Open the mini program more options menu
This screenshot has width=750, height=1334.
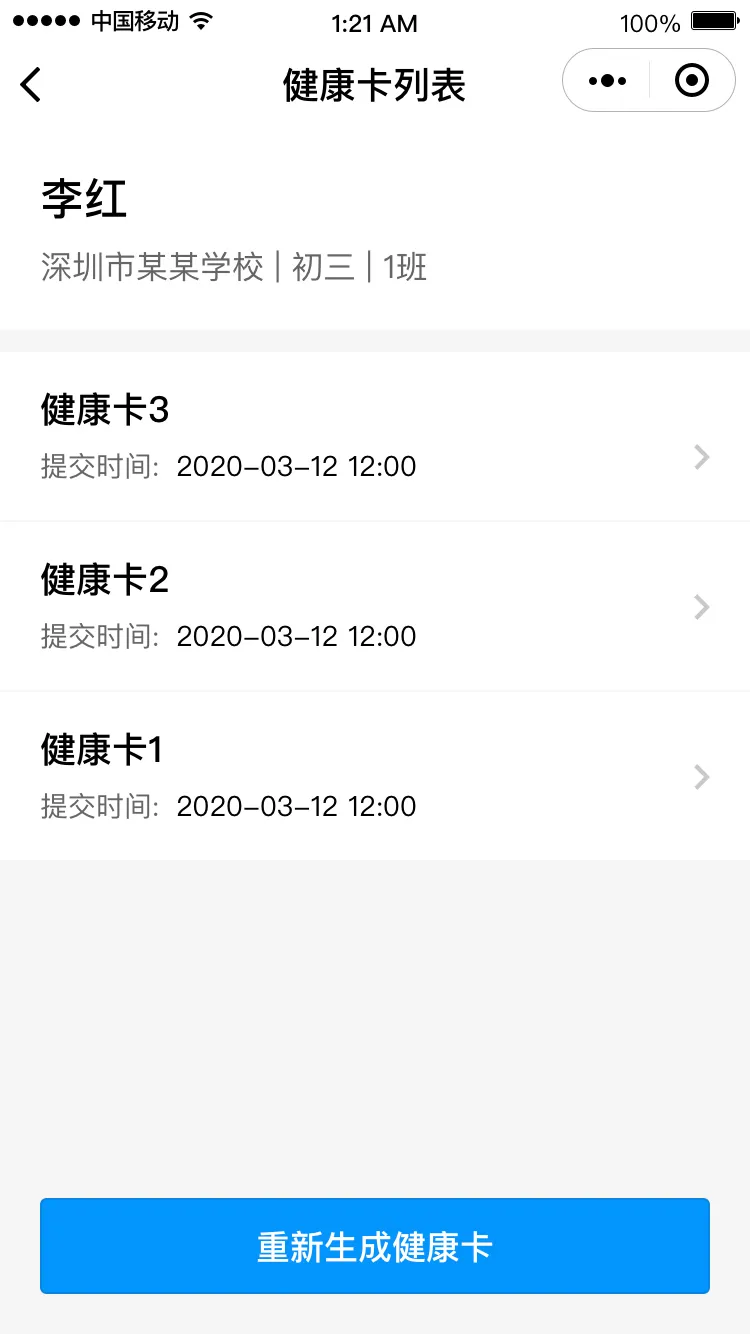pyautogui.click(x=607, y=81)
